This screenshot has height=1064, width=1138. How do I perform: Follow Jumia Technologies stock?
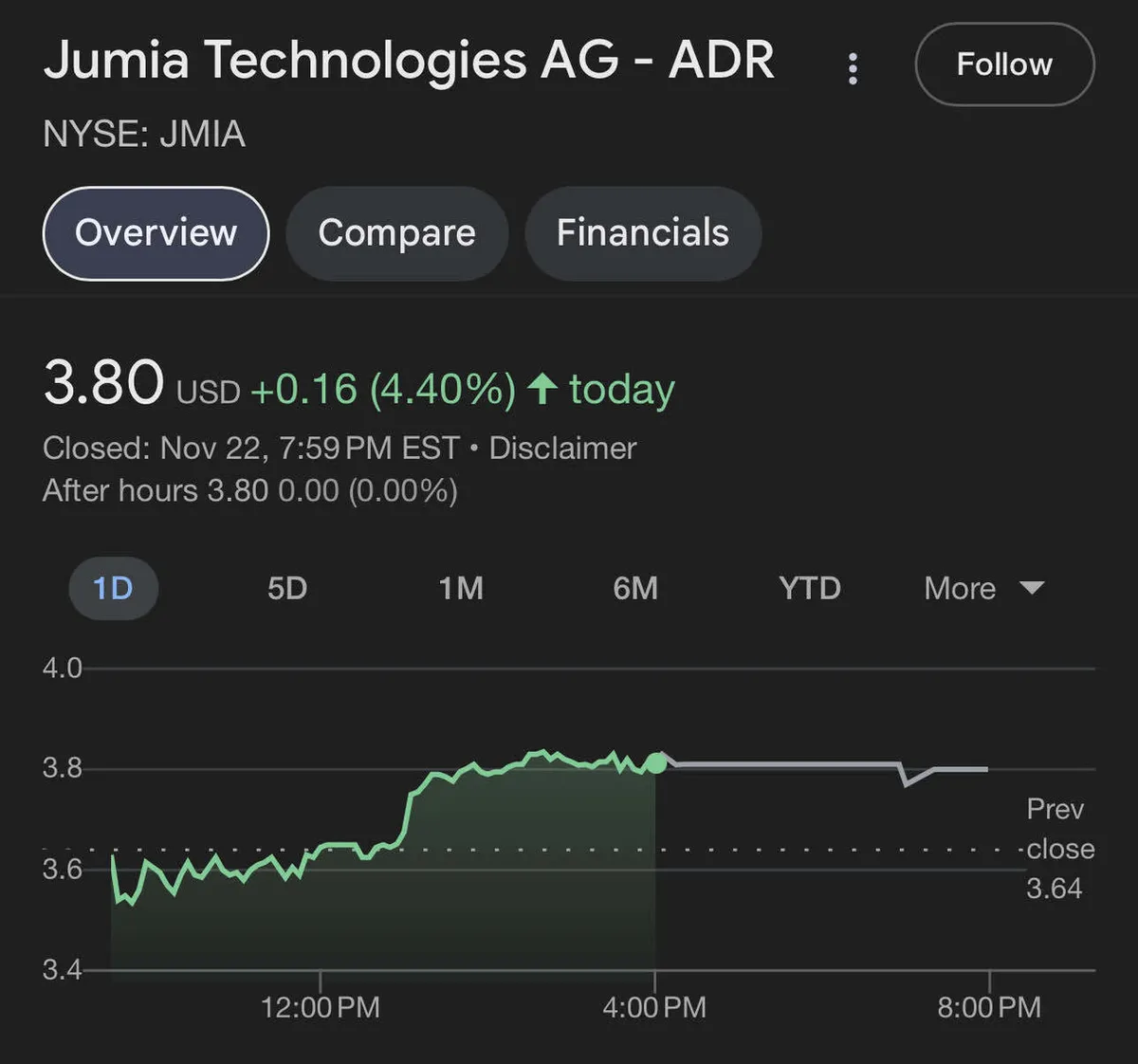[1004, 64]
